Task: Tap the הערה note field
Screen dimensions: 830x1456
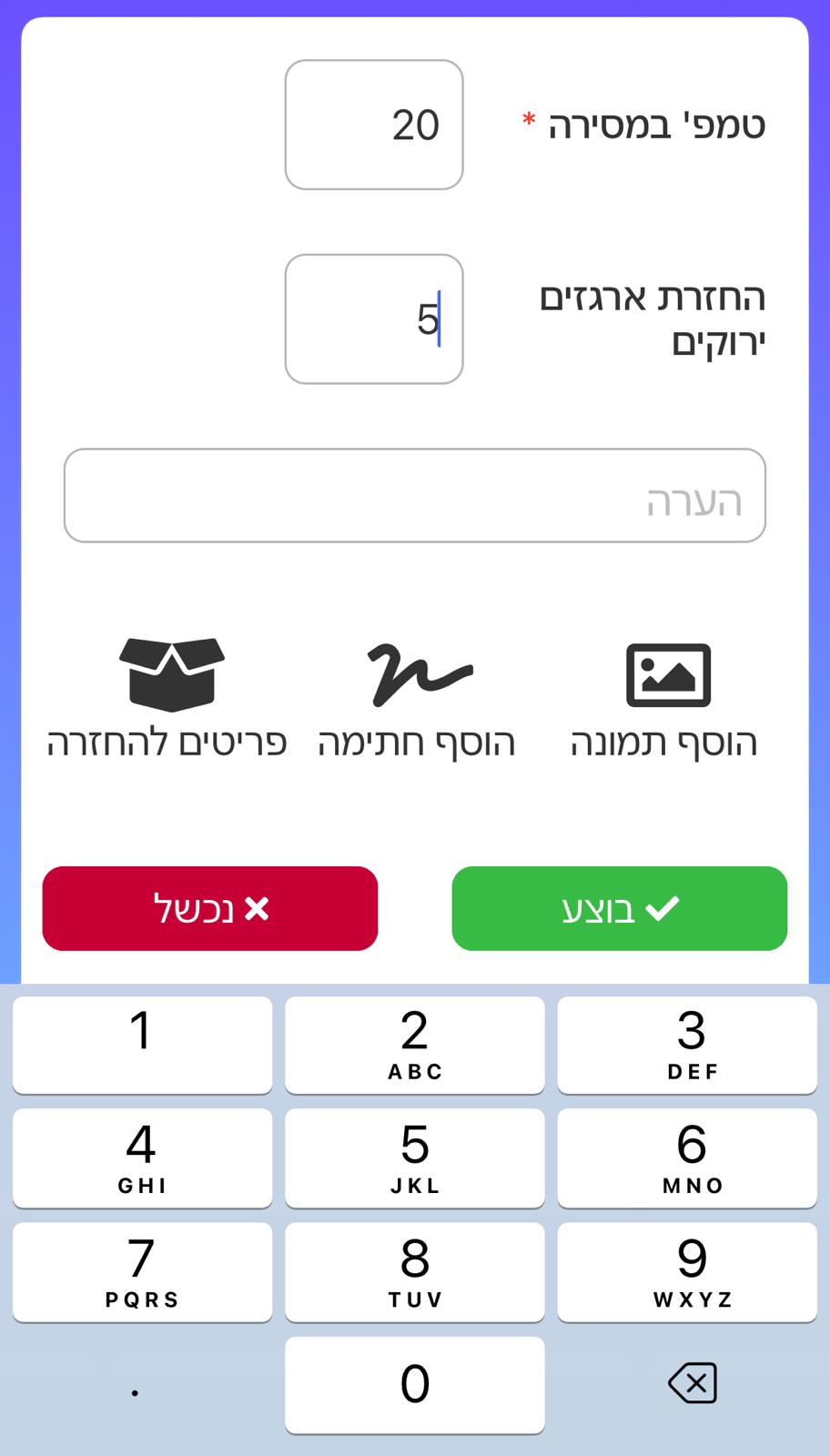Action: (x=415, y=496)
